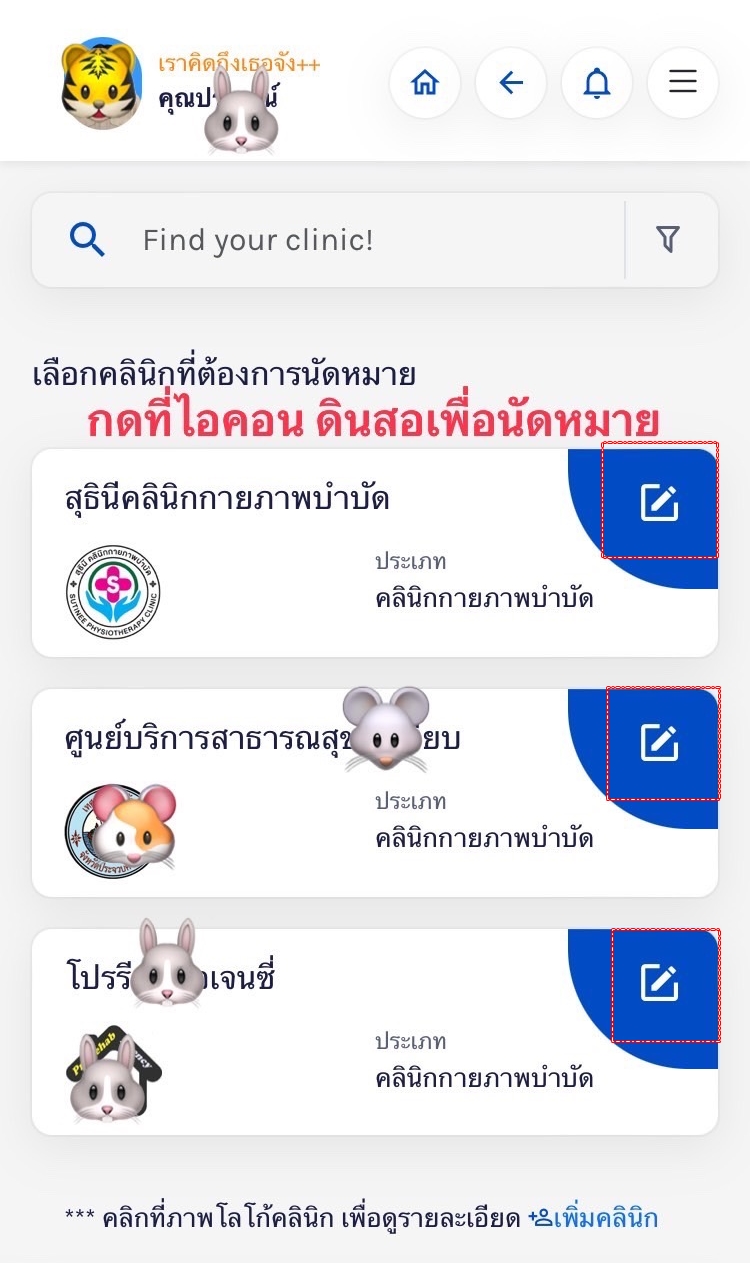Open the hamburger menu
750x1263 pixels.
[683, 83]
